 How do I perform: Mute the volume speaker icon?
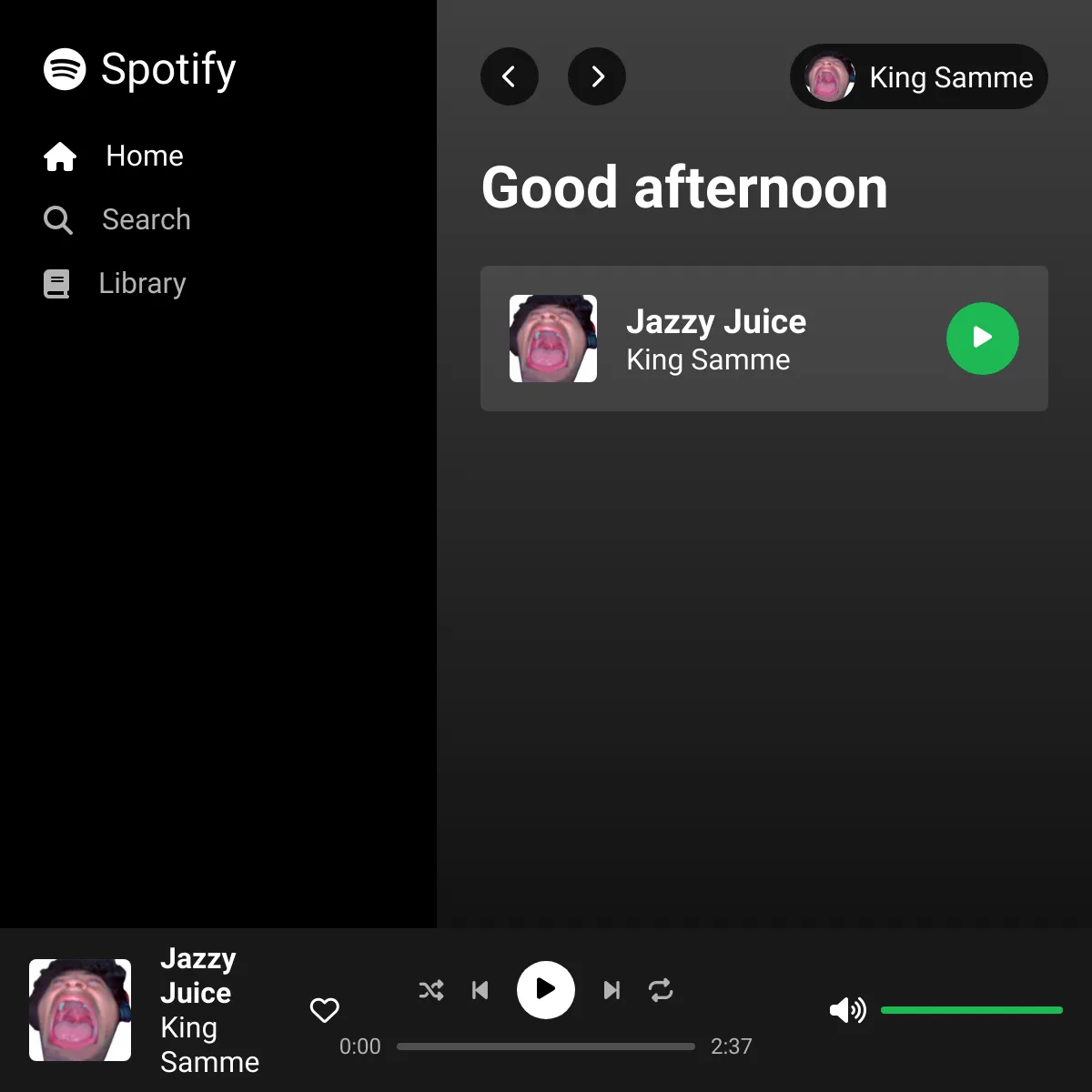[x=848, y=1010]
